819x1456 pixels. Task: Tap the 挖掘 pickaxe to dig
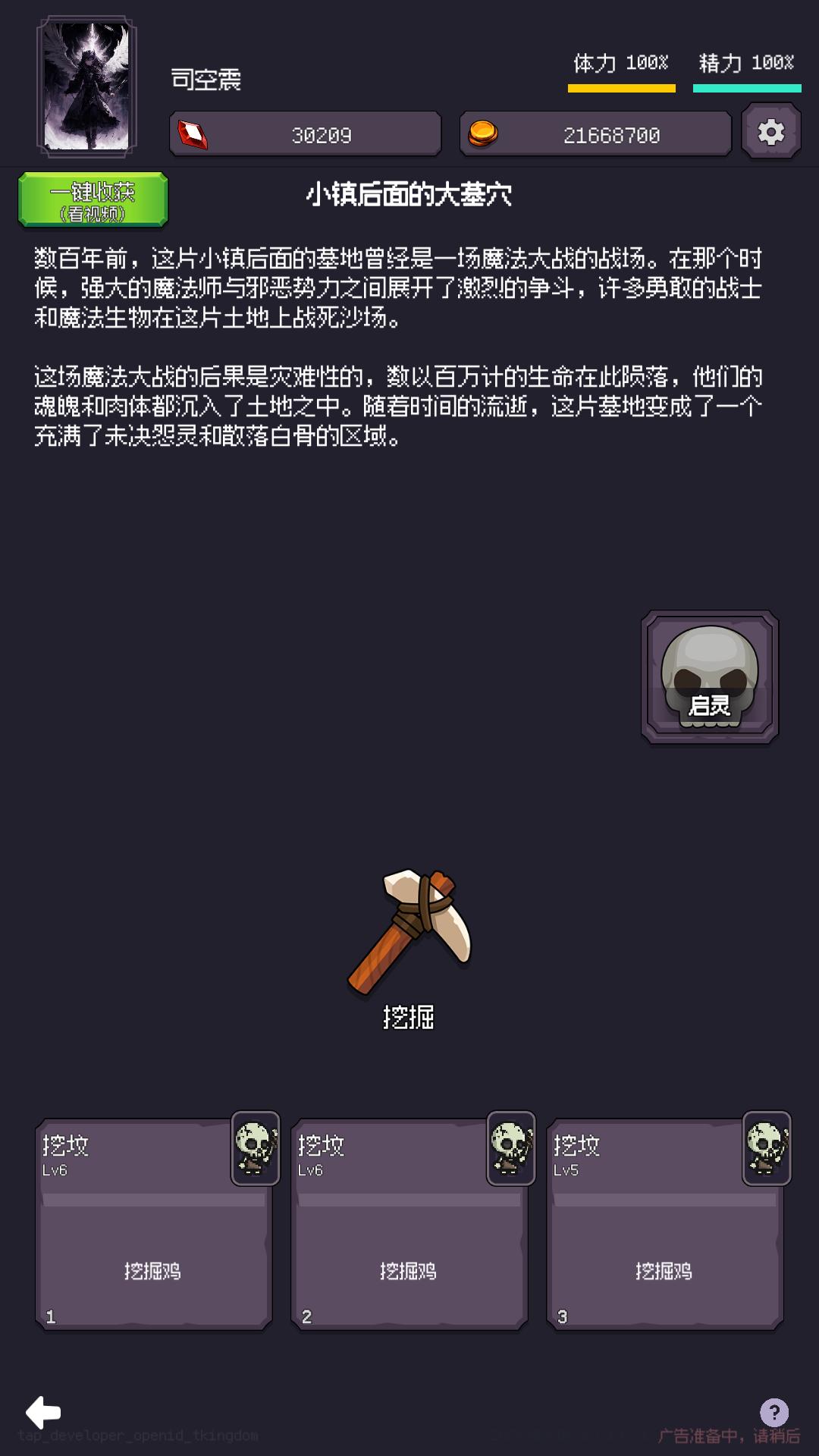tap(409, 933)
